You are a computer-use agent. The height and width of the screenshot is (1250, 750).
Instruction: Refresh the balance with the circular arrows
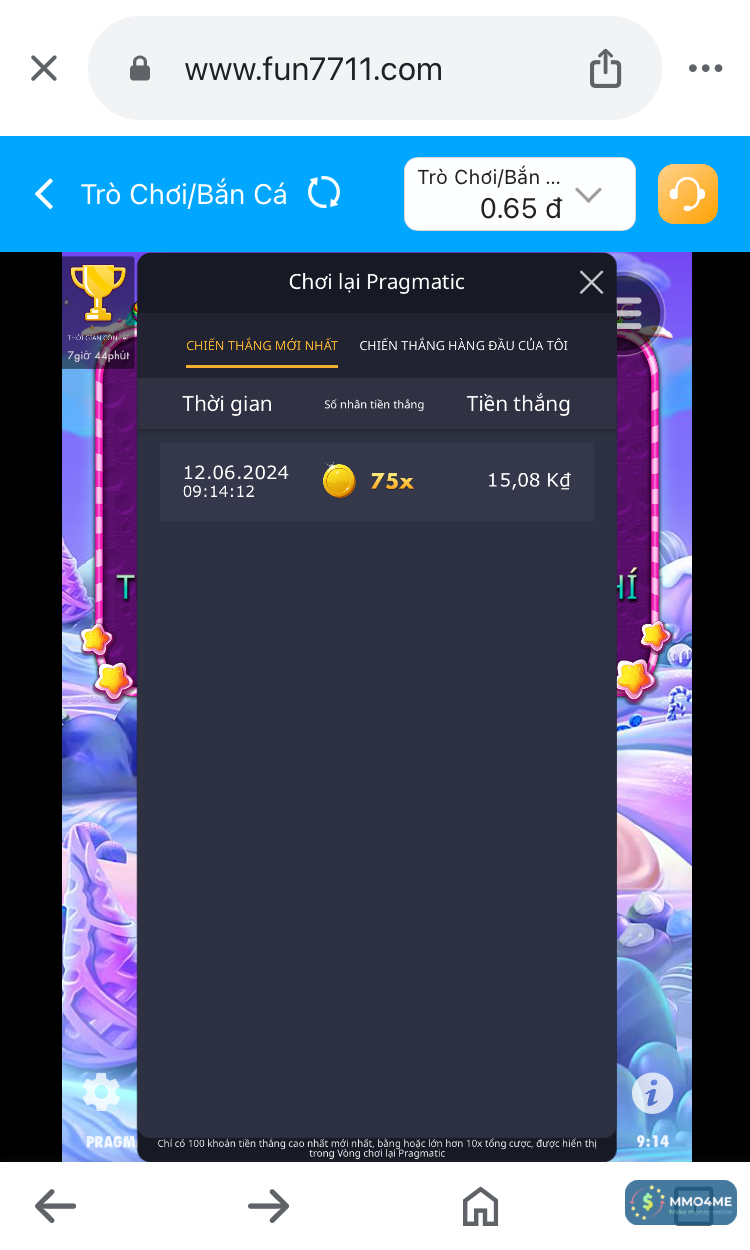pyautogui.click(x=324, y=193)
